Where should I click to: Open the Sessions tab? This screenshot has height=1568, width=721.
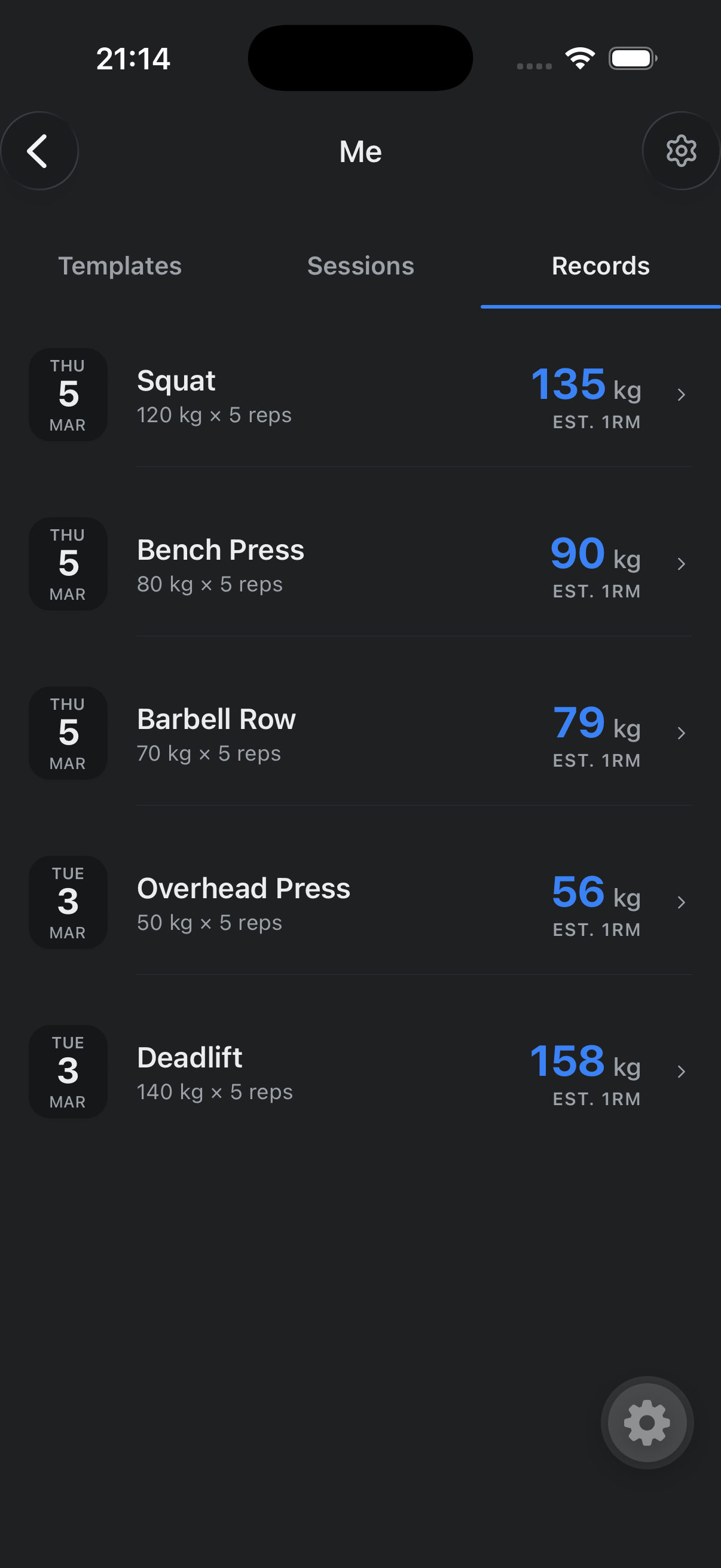(x=360, y=266)
